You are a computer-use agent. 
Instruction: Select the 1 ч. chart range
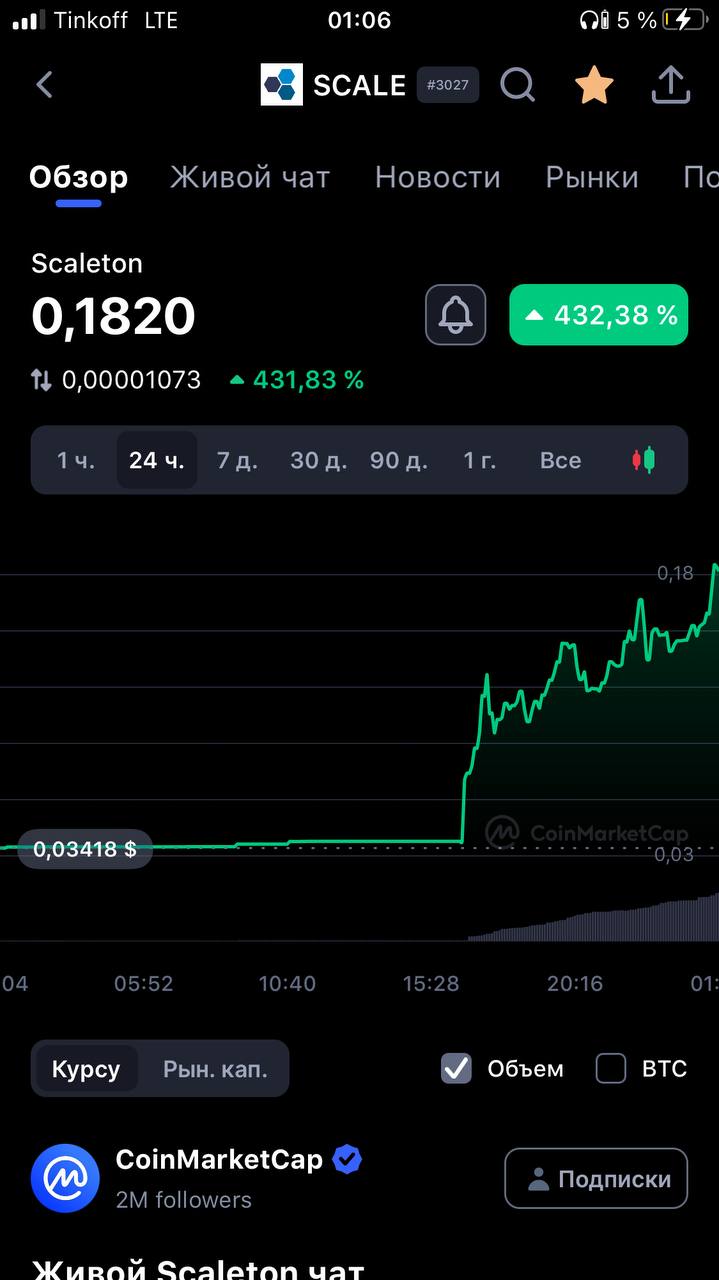[75, 460]
